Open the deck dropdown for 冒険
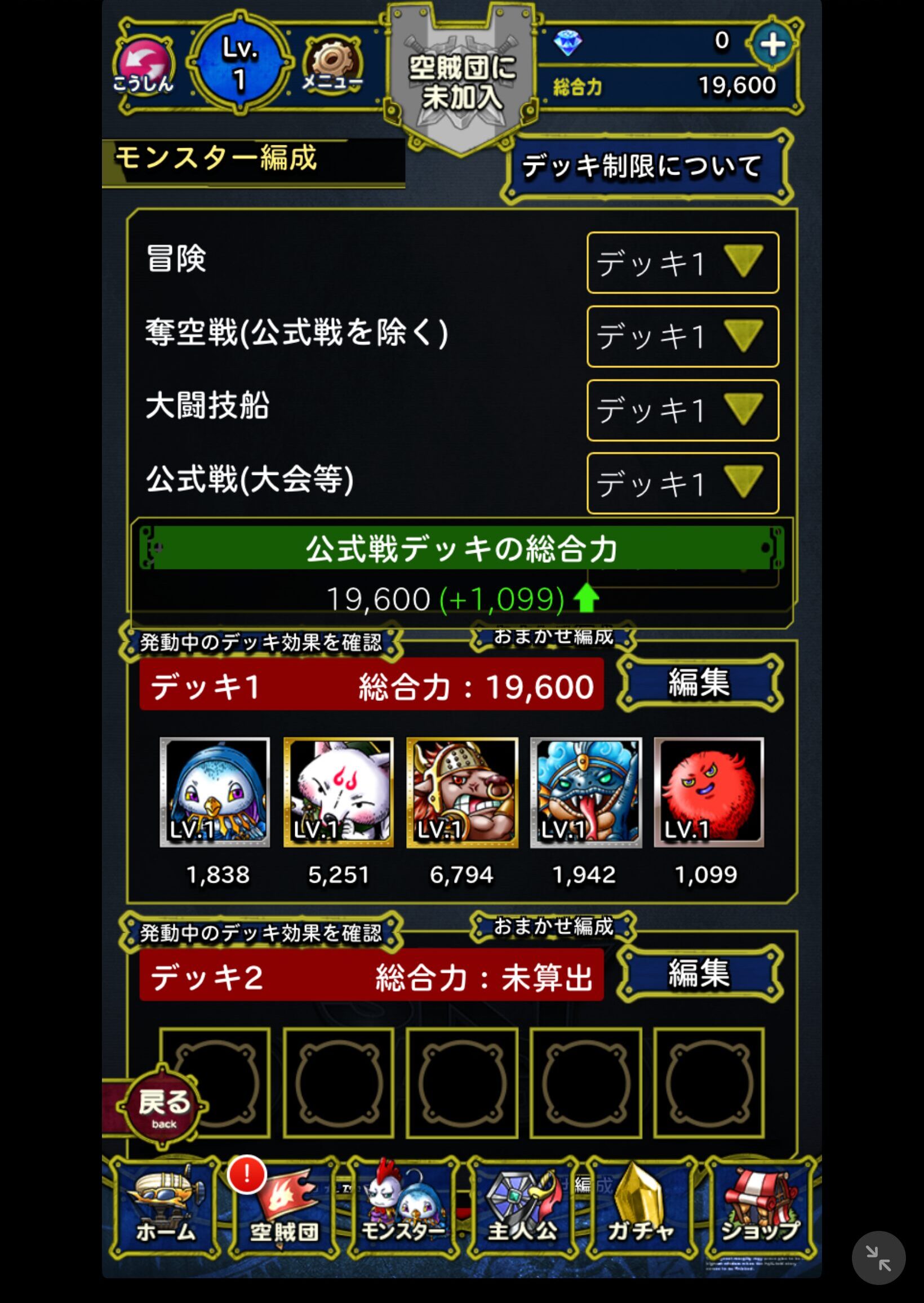Viewport: 924px width, 1303px height. (682, 263)
